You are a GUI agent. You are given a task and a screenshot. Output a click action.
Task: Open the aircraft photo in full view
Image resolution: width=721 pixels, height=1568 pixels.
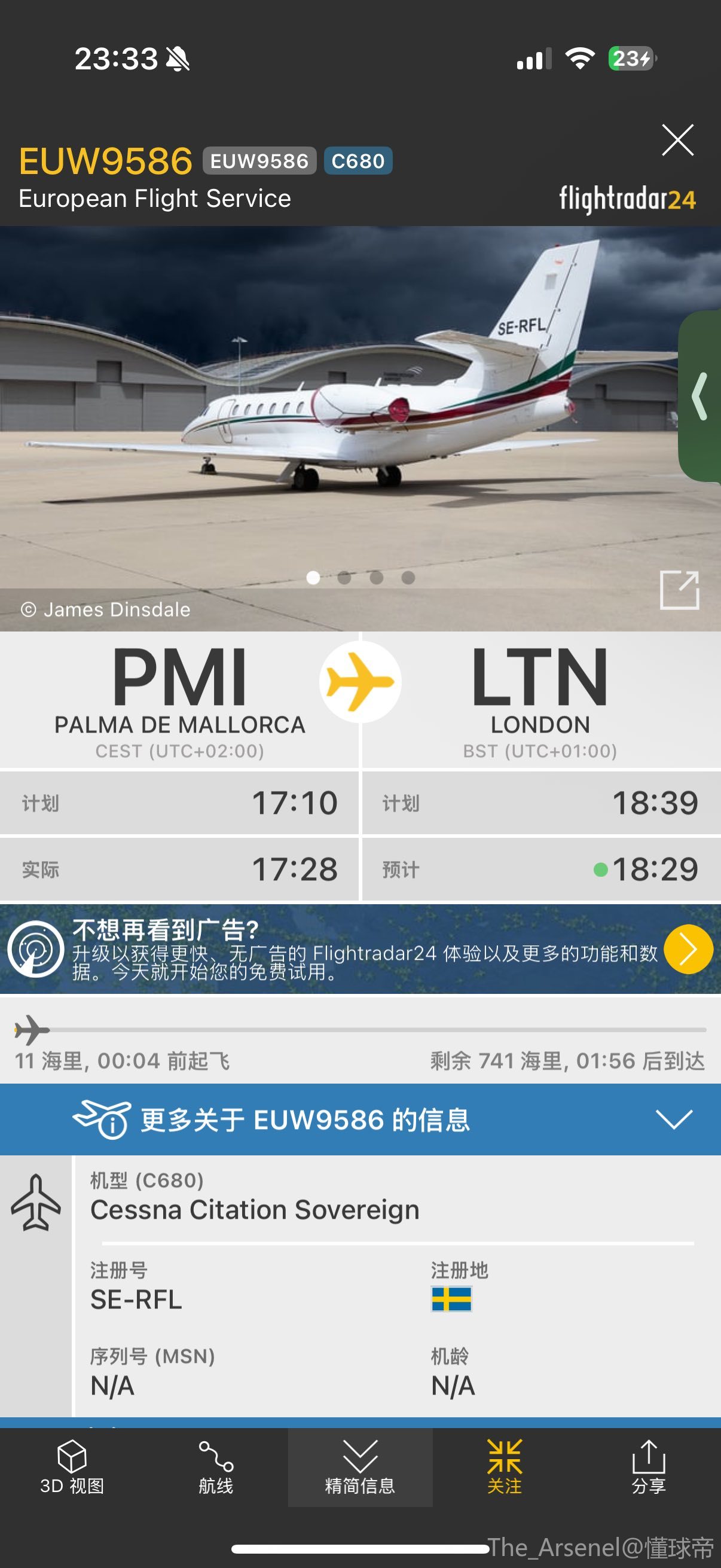(679, 590)
